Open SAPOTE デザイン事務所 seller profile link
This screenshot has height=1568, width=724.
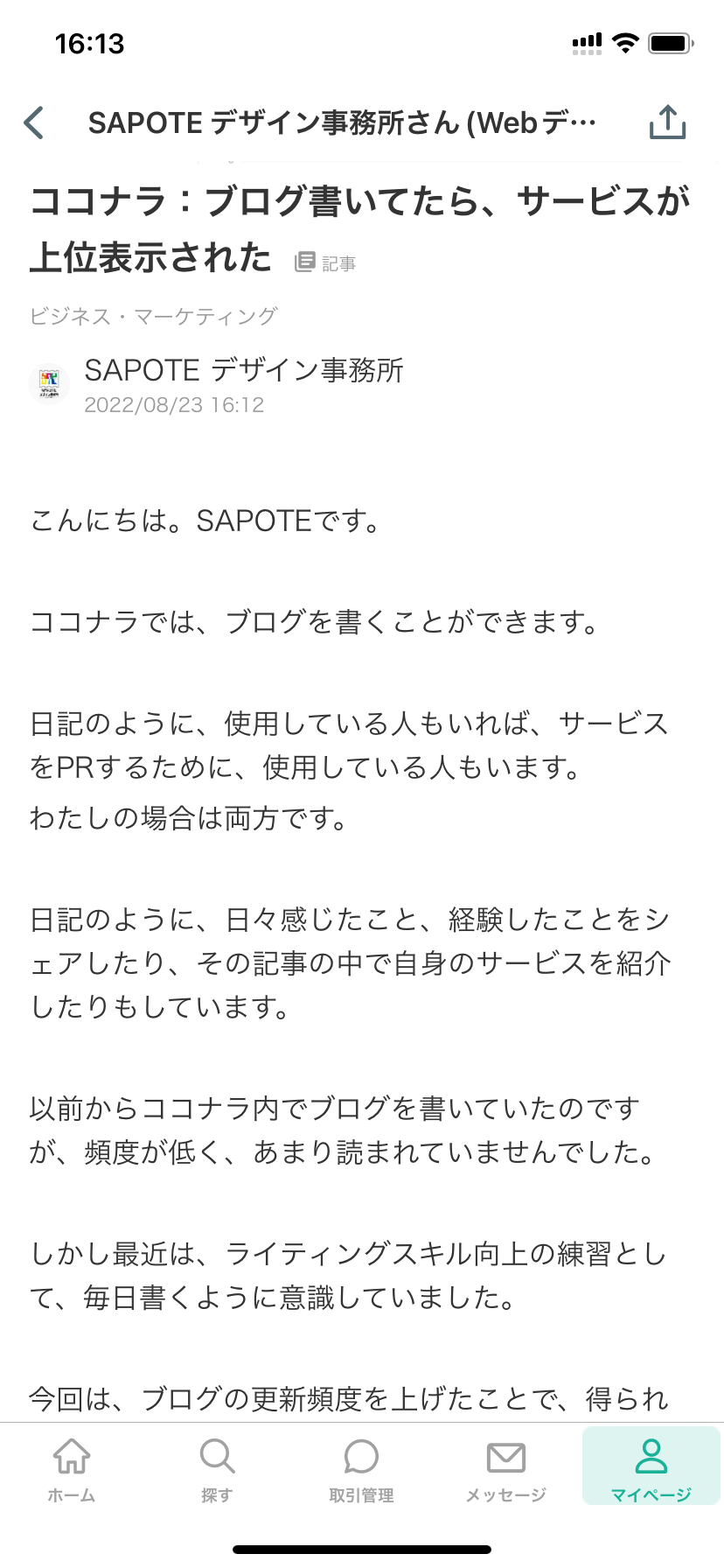coord(243,371)
